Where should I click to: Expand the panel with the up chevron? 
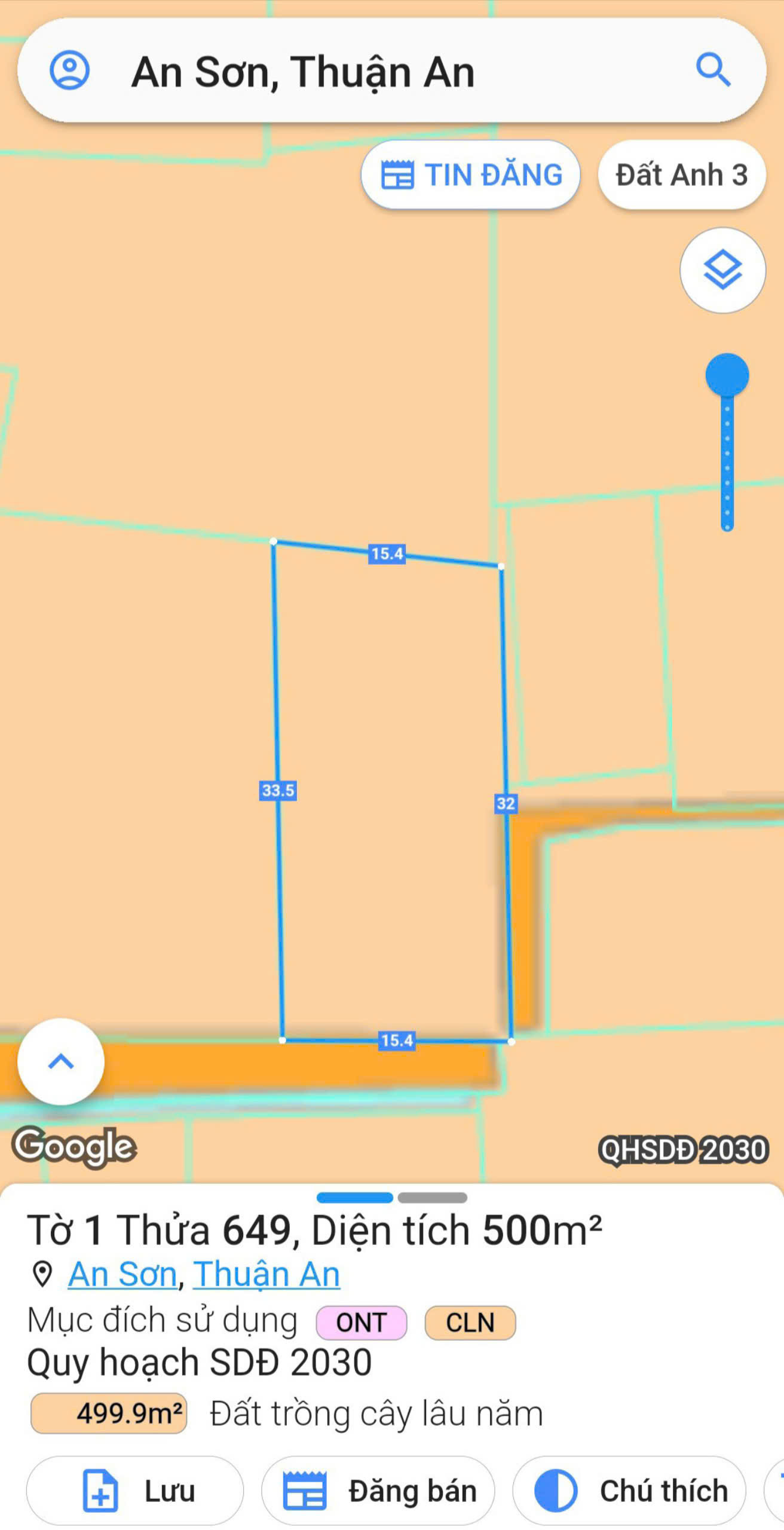61,1061
